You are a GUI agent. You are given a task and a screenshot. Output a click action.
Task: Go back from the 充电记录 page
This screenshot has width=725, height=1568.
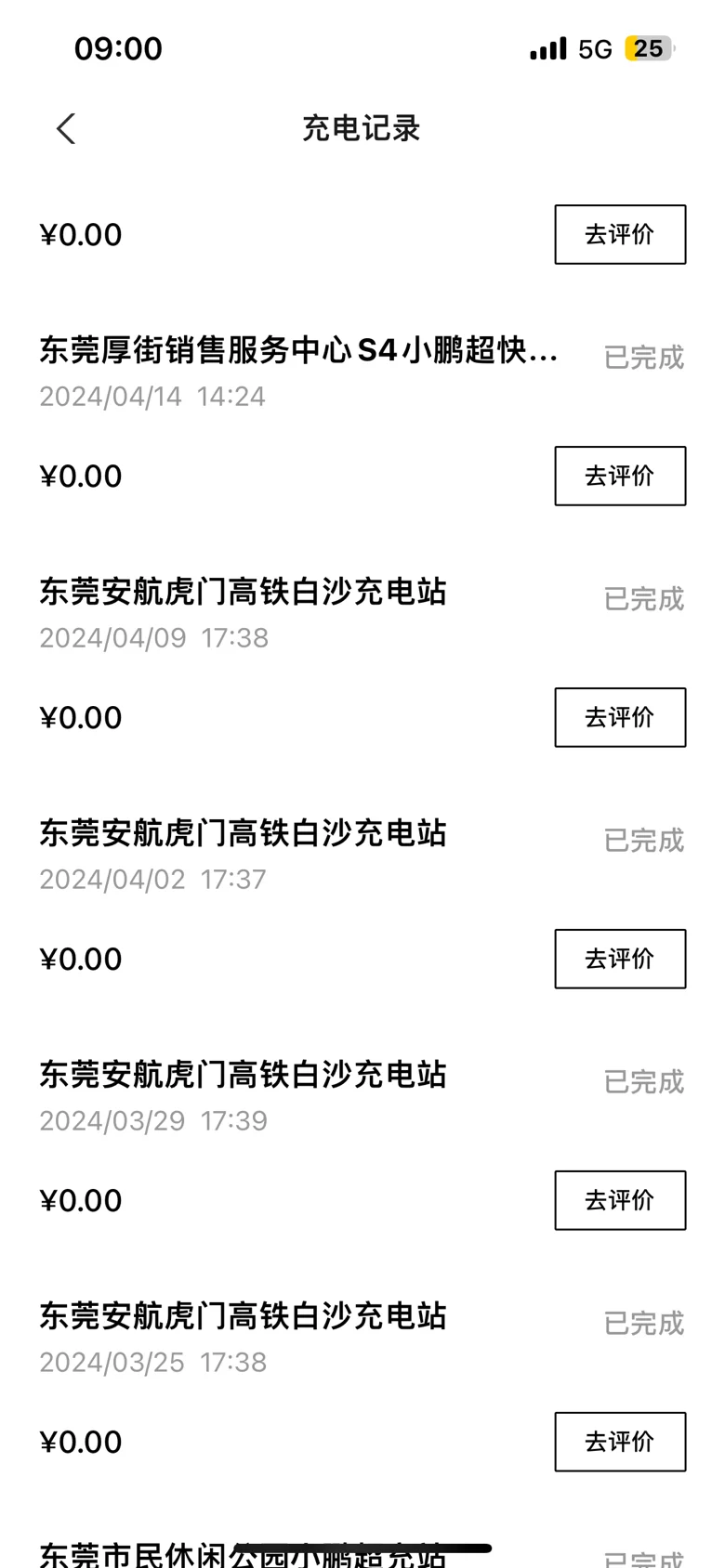(65, 128)
